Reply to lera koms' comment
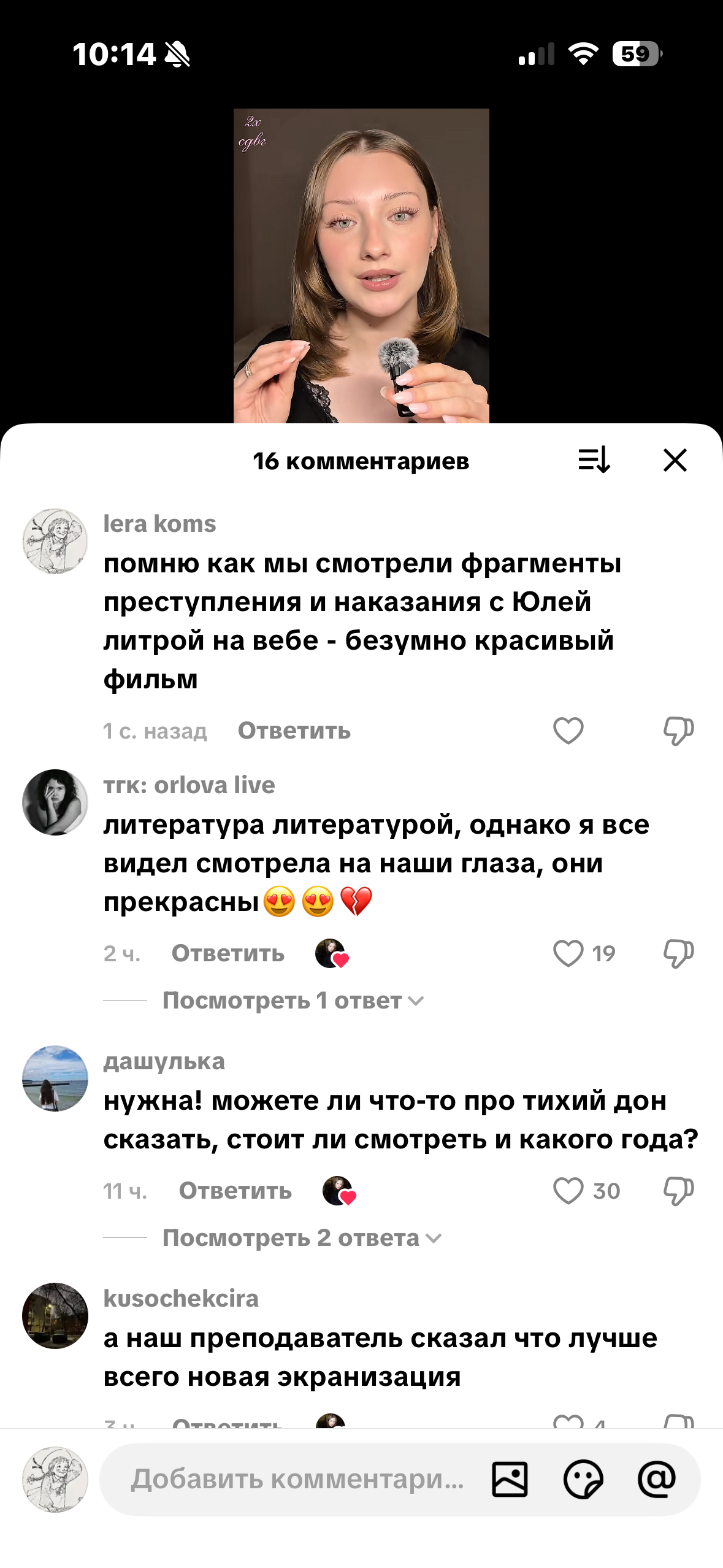Viewport: 723px width, 1568px height. tap(294, 731)
